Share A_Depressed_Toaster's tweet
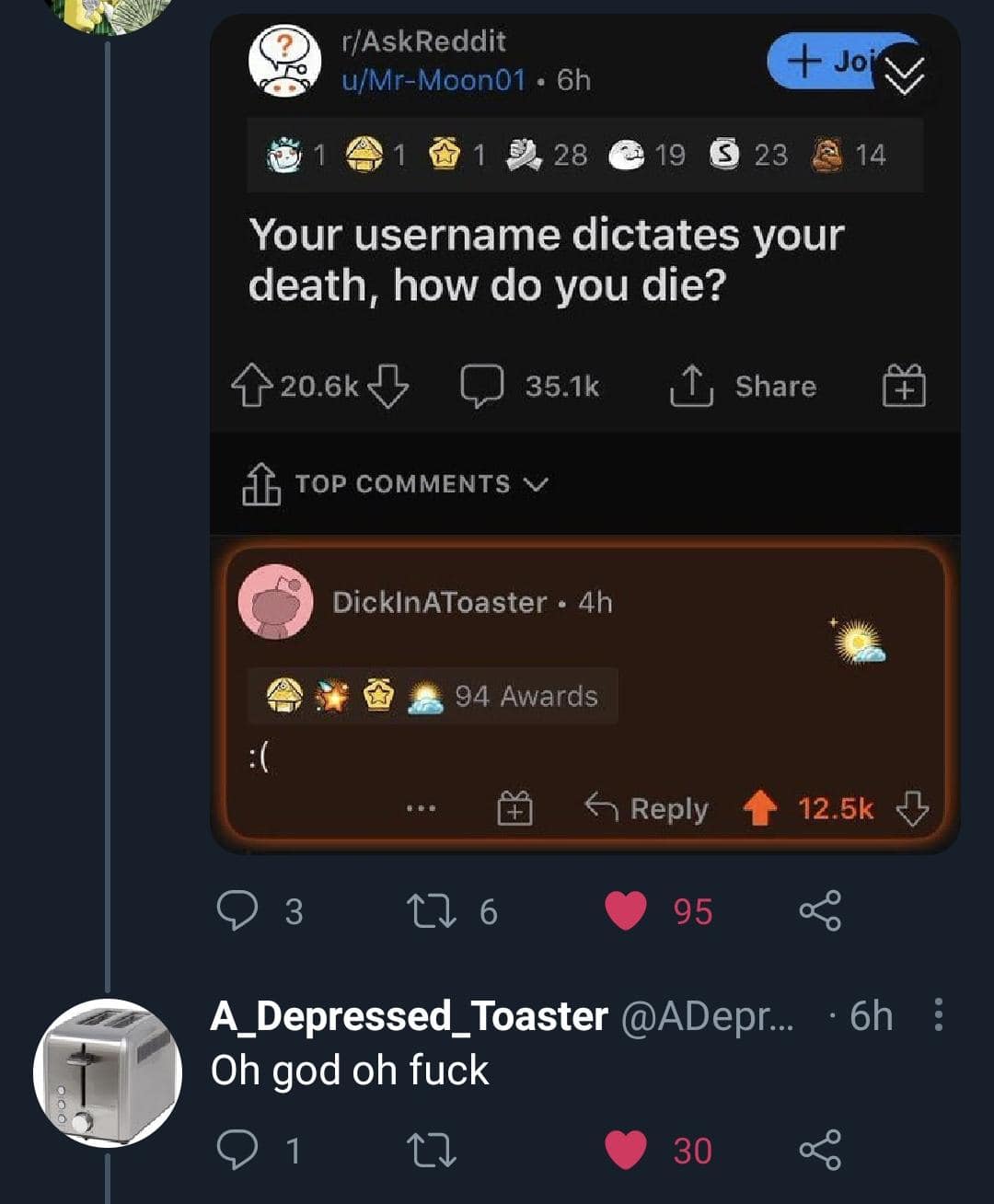The height and width of the screenshot is (1204, 994). point(819,1151)
